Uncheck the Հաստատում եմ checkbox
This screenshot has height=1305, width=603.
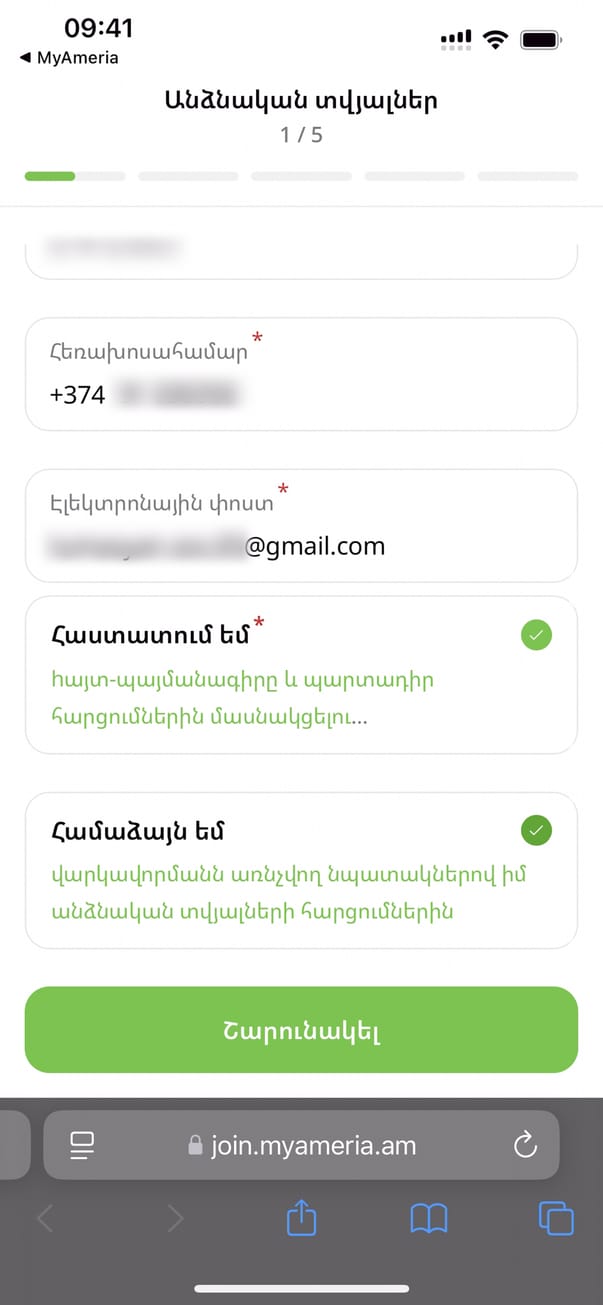tap(537, 635)
